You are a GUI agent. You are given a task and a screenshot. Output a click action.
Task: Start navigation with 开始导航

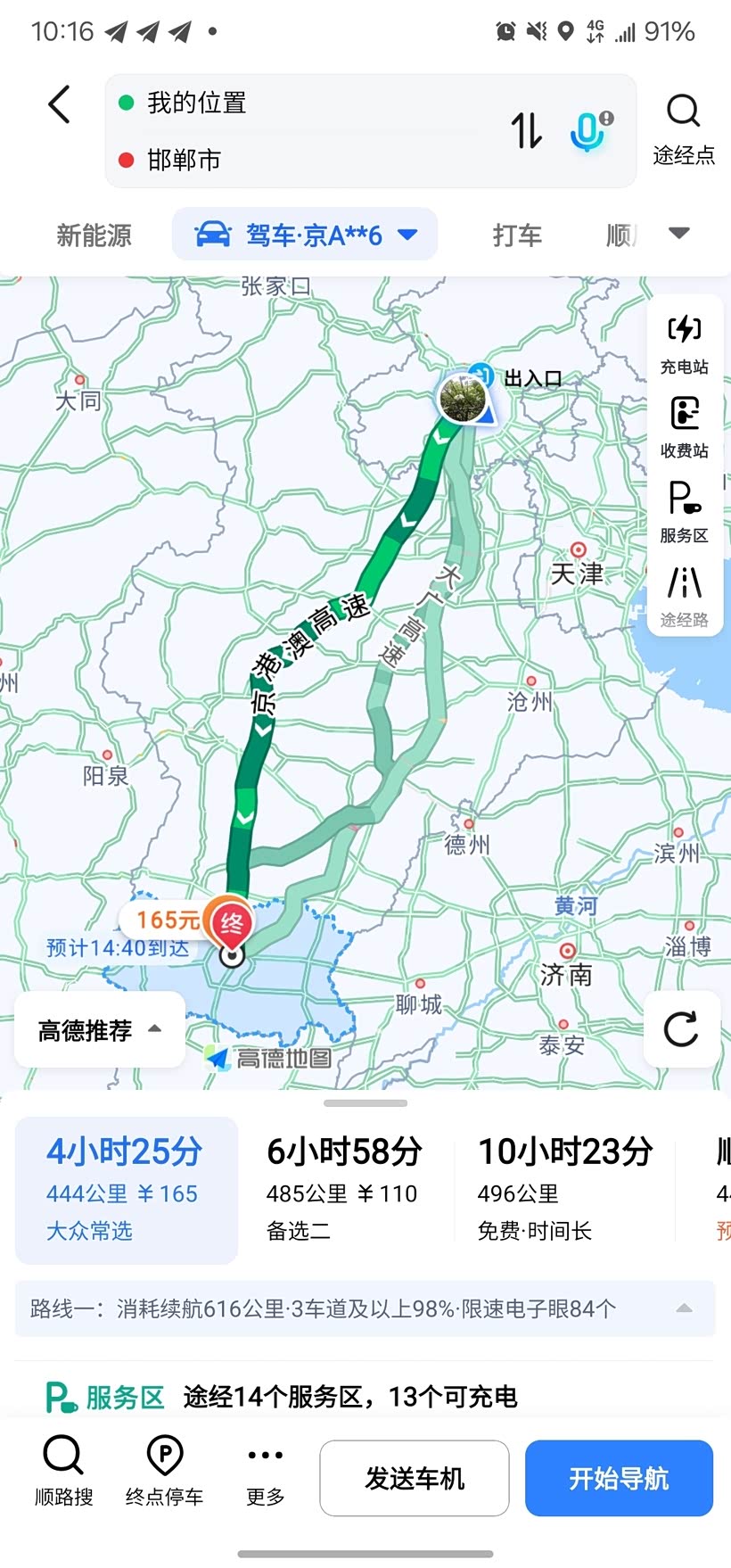[x=619, y=1478]
